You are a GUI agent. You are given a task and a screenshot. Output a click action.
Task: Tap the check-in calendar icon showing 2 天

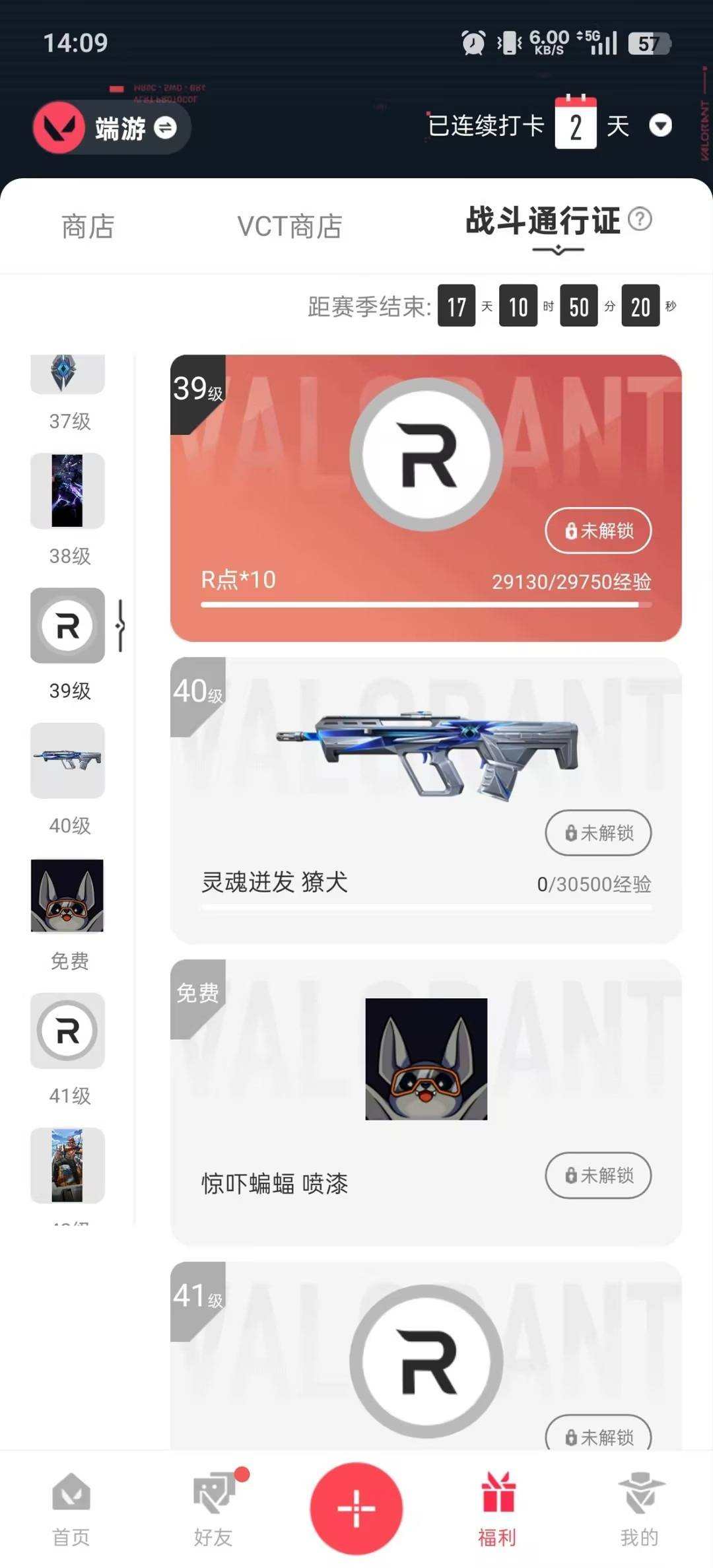(x=576, y=124)
